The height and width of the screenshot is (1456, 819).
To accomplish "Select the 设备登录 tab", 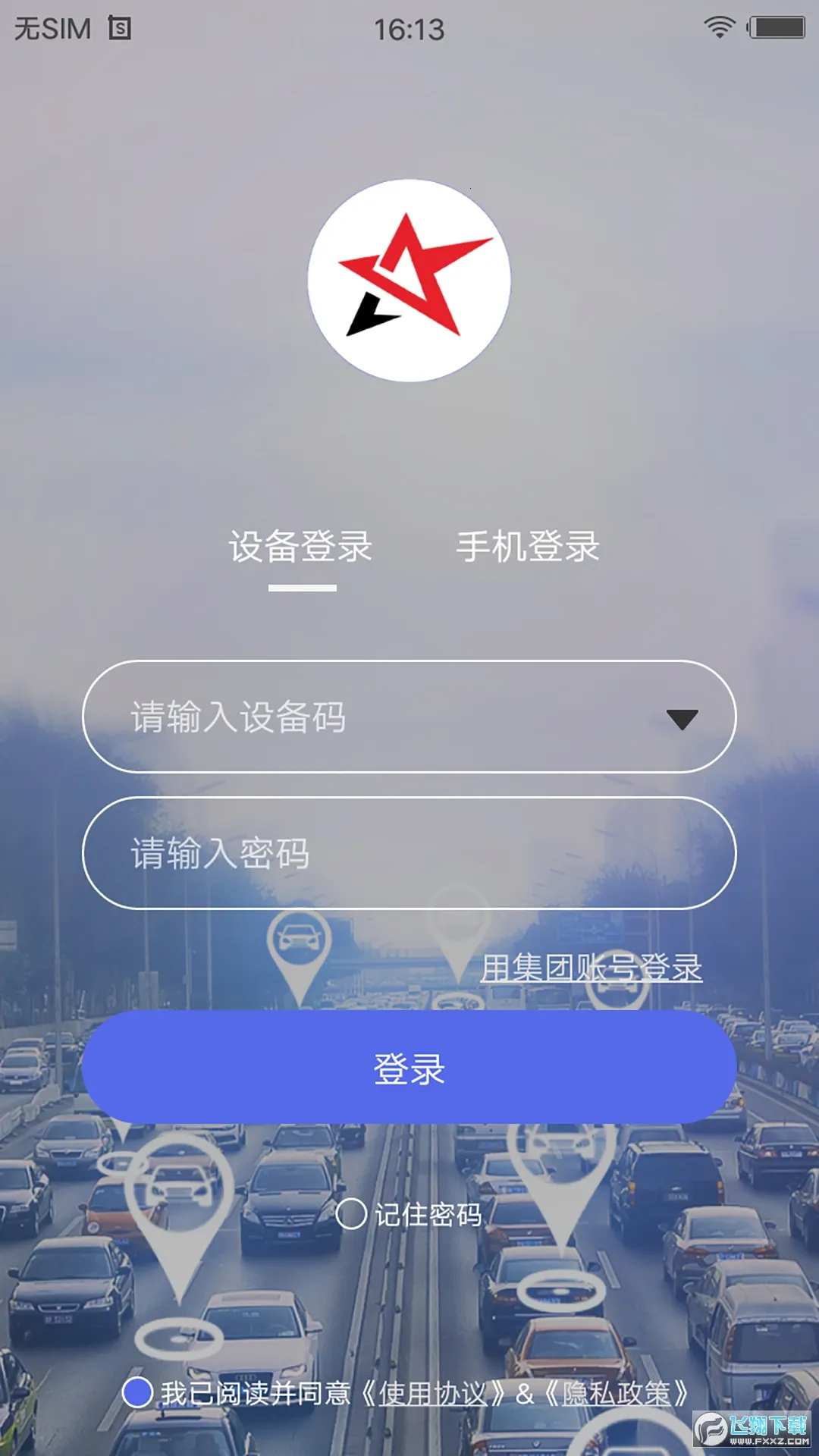I will coord(302,548).
